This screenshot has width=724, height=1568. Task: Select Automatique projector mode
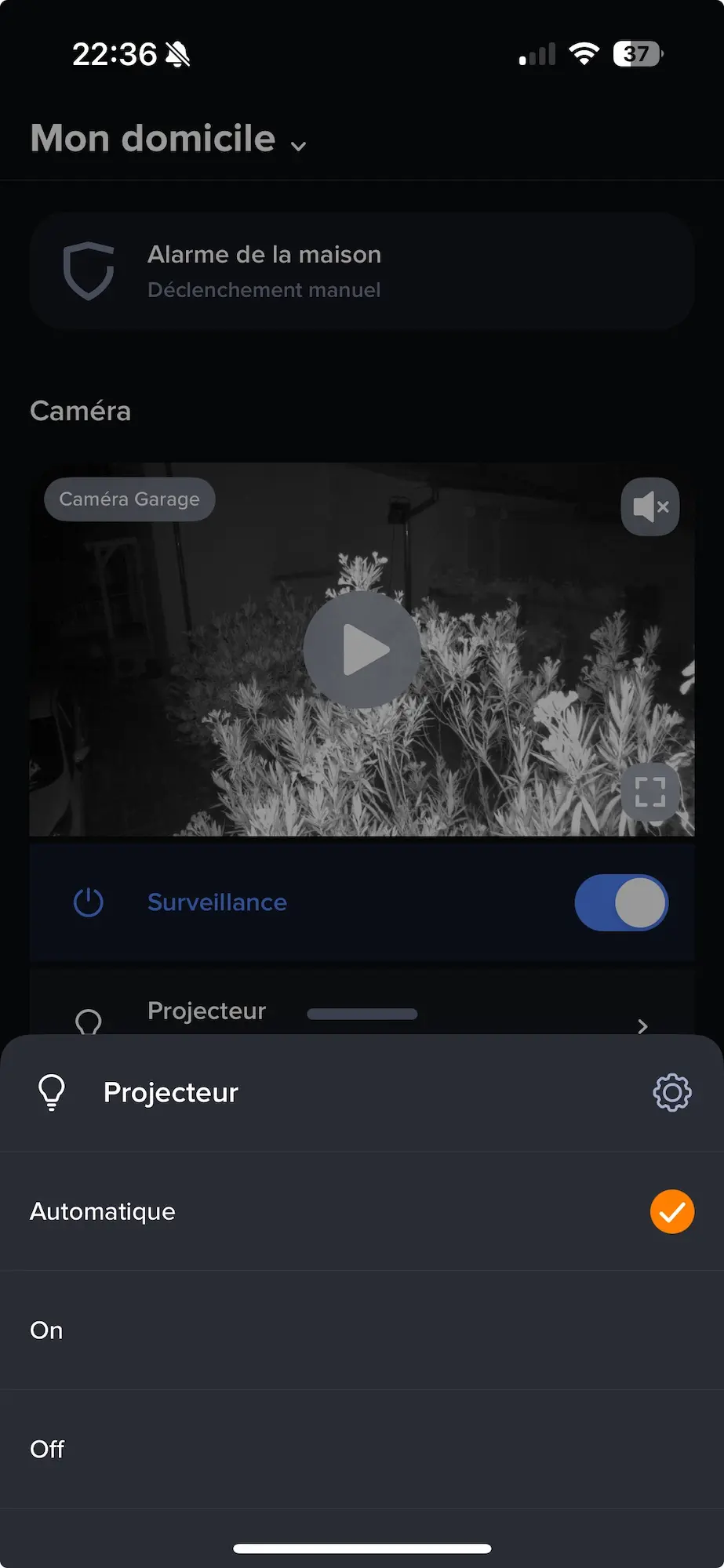click(x=361, y=1211)
